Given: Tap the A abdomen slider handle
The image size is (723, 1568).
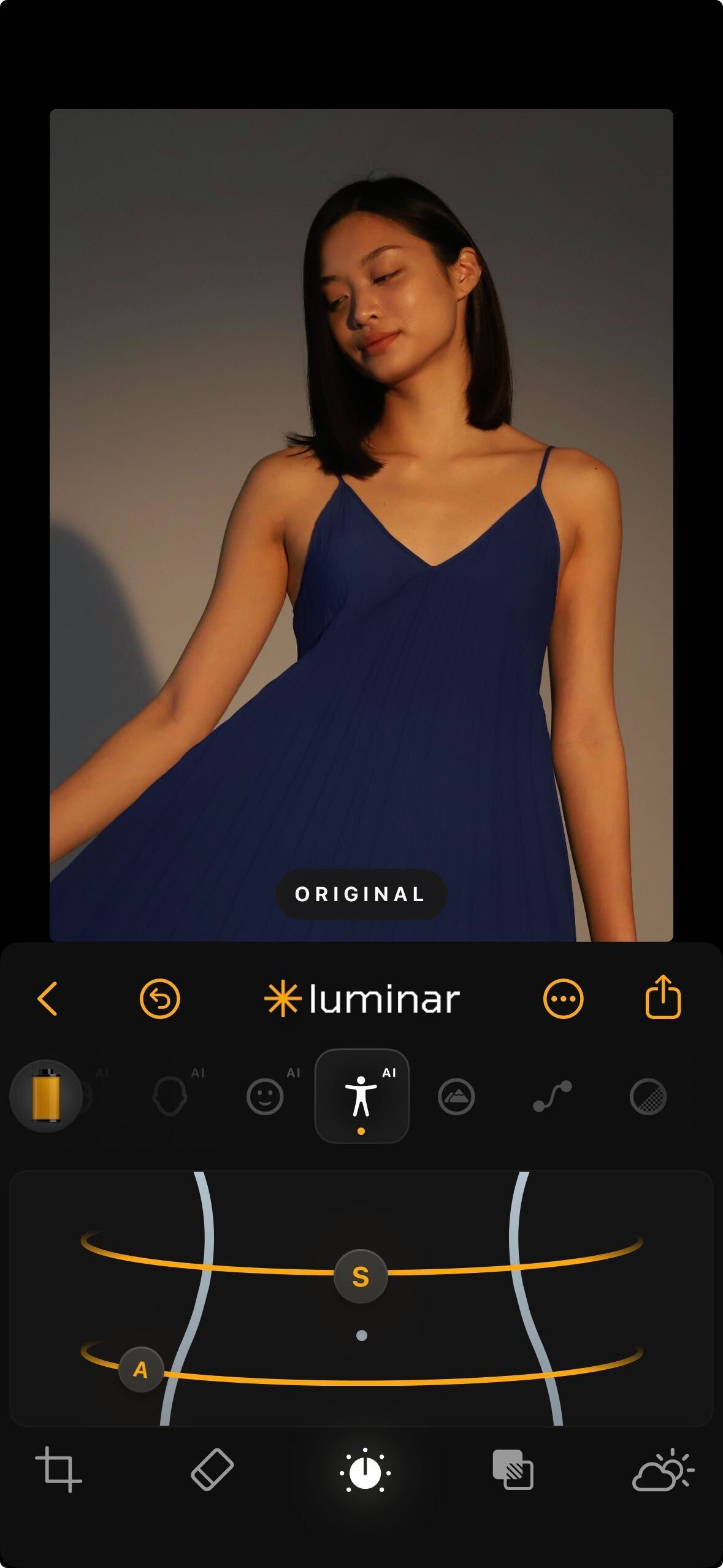Looking at the screenshot, I should pyautogui.click(x=141, y=1369).
